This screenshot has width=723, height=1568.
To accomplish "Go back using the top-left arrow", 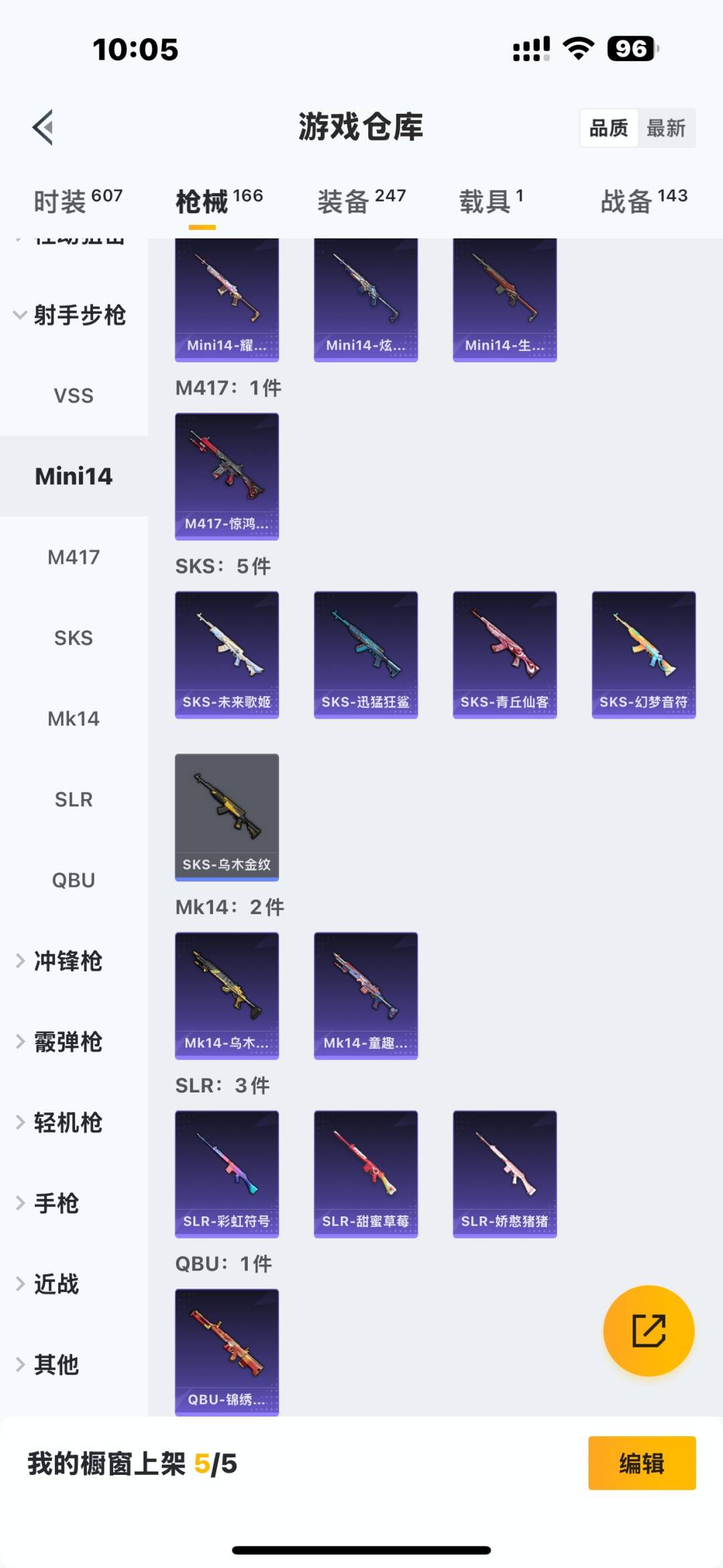I will pyautogui.click(x=44, y=127).
